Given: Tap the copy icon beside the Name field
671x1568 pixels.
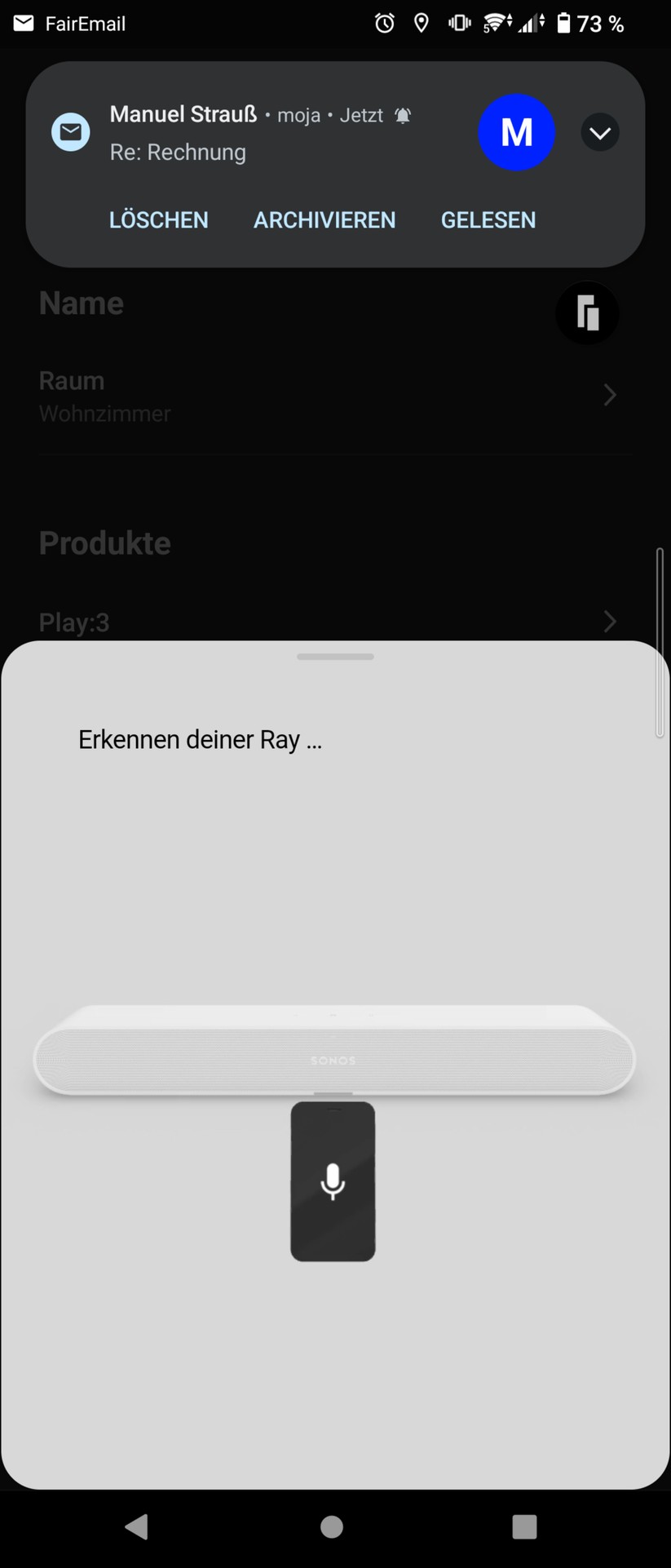Looking at the screenshot, I should [586, 312].
